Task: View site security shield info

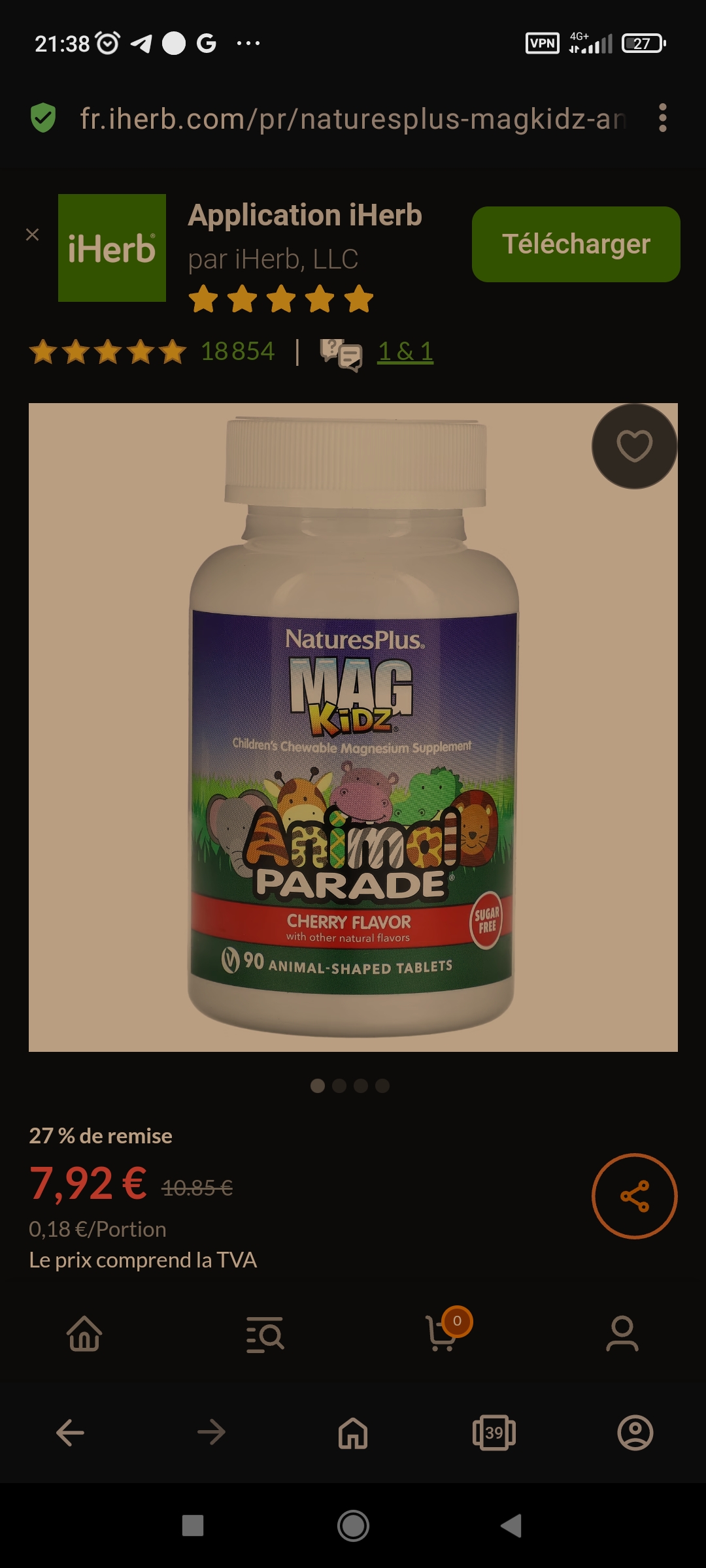Action: pos(43,118)
